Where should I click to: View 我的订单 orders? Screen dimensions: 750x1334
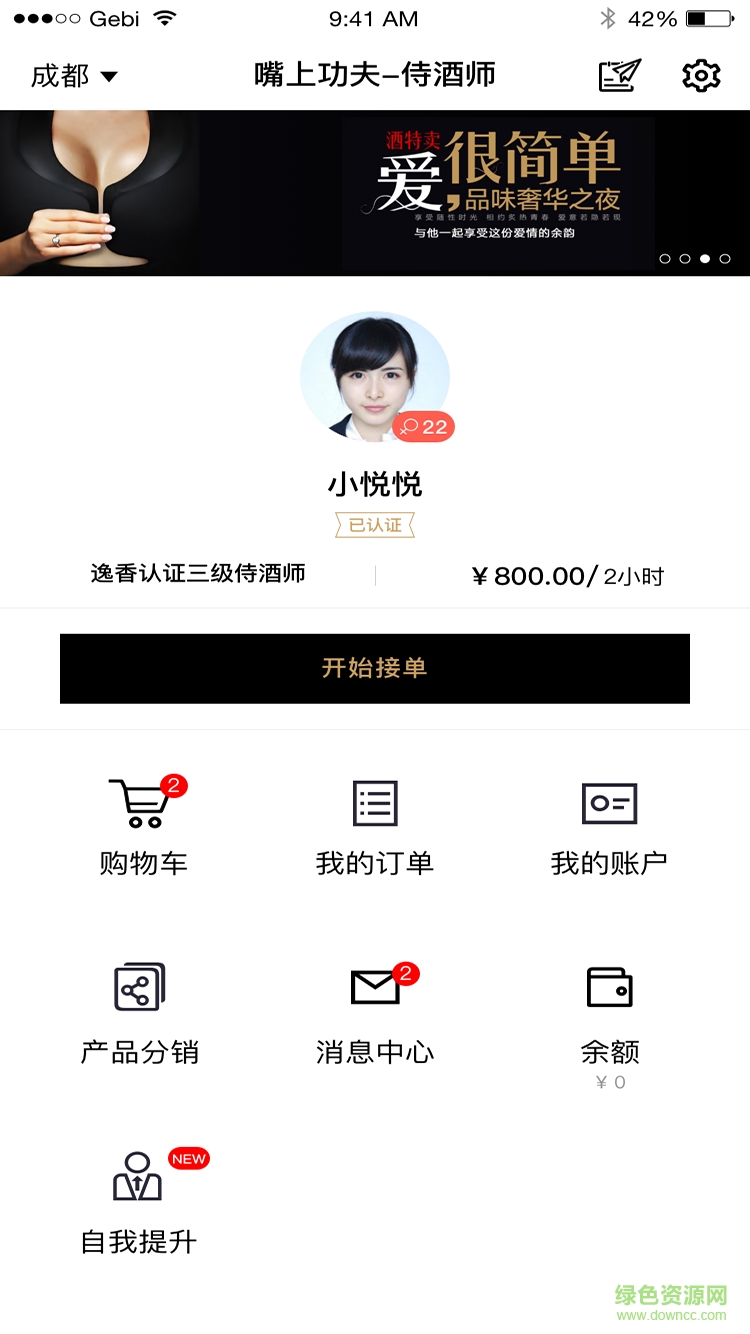pos(375,825)
